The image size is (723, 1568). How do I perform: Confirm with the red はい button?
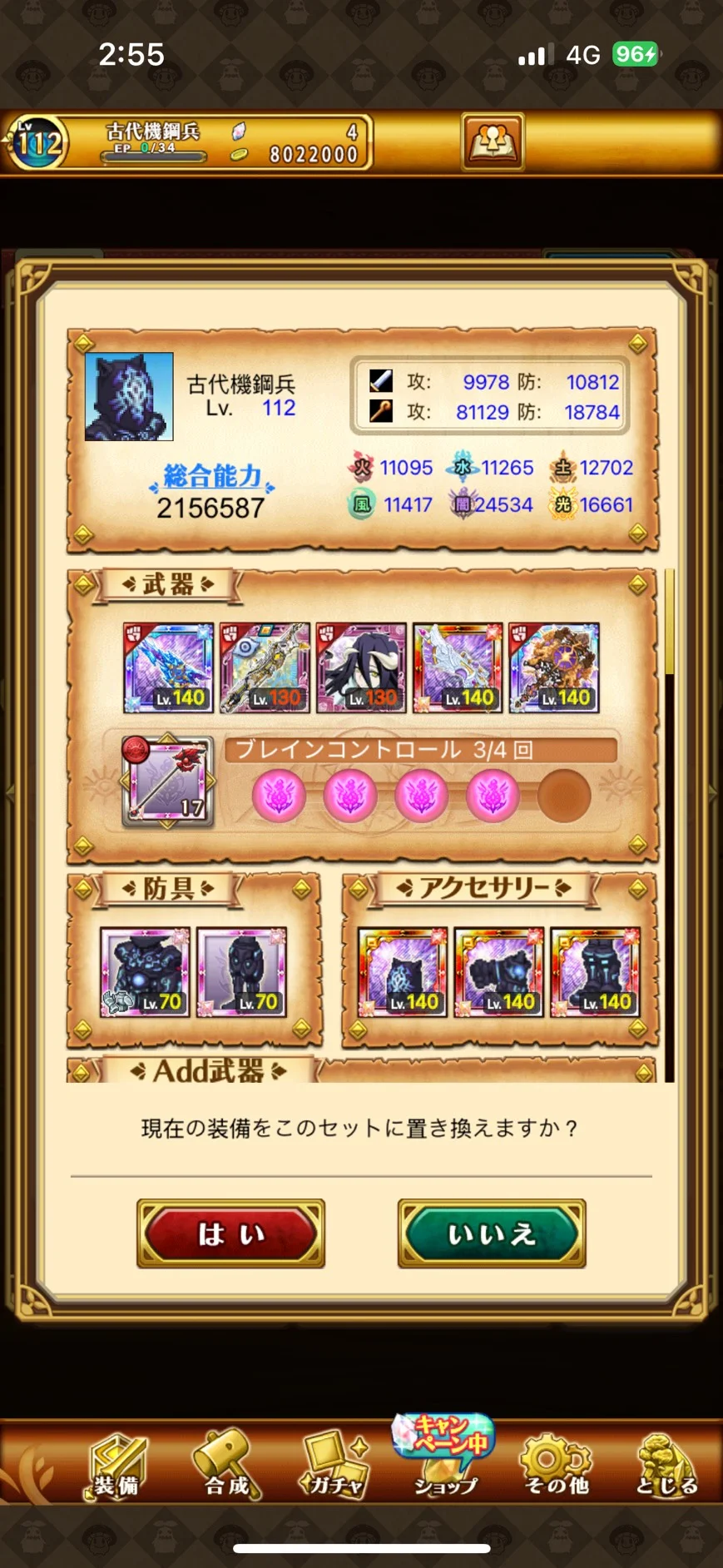pos(230,1233)
